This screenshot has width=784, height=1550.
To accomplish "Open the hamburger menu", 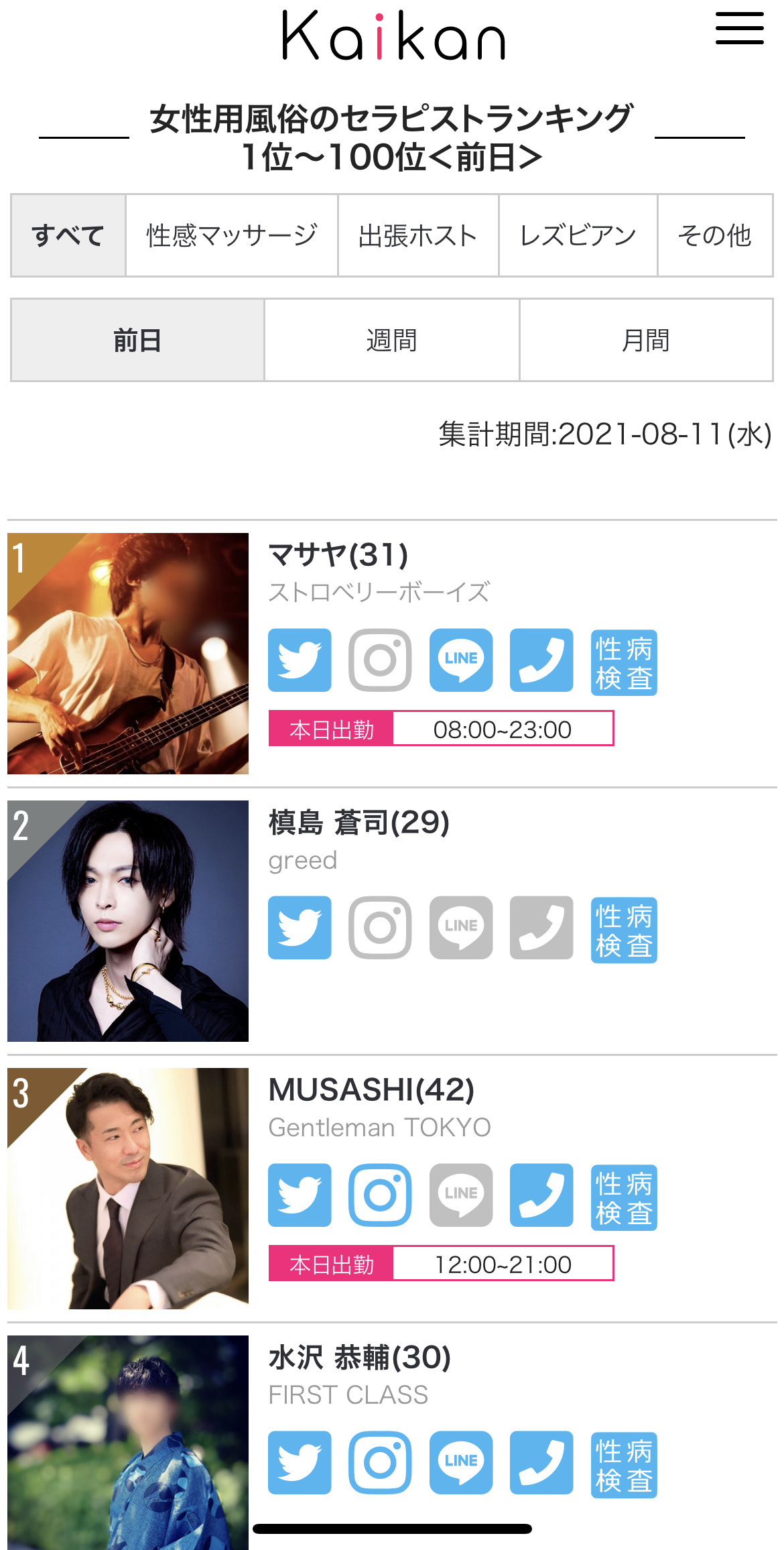I will 739,28.
